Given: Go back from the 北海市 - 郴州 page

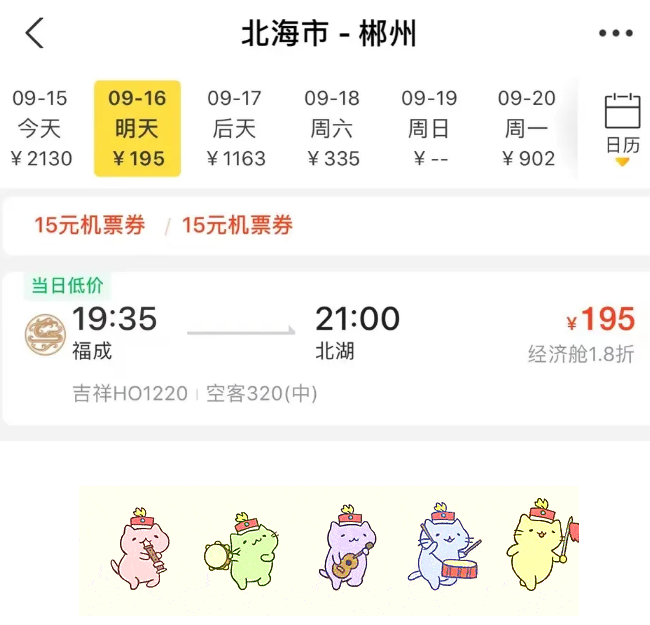Looking at the screenshot, I should click(35, 33).
